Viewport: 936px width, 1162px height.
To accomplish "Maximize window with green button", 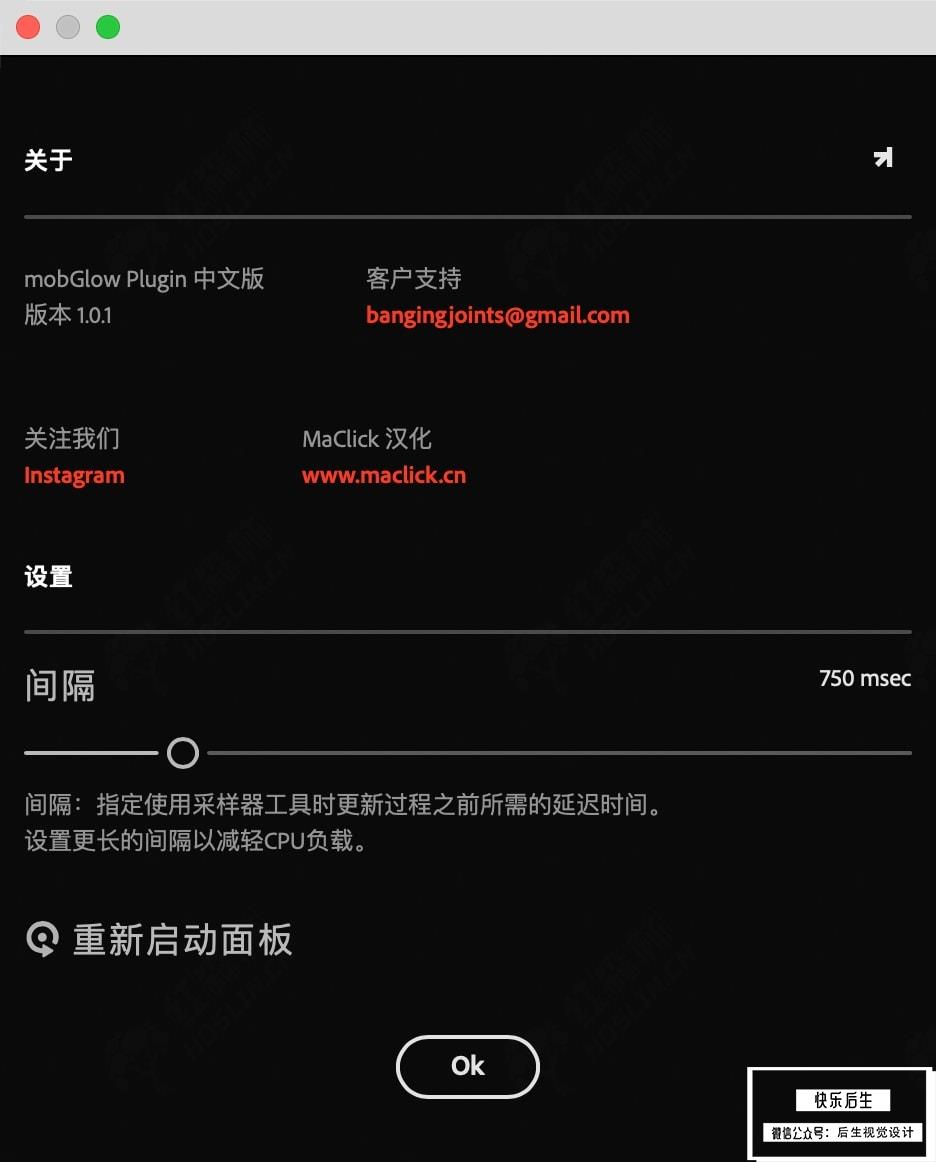I will pos(108,27).
